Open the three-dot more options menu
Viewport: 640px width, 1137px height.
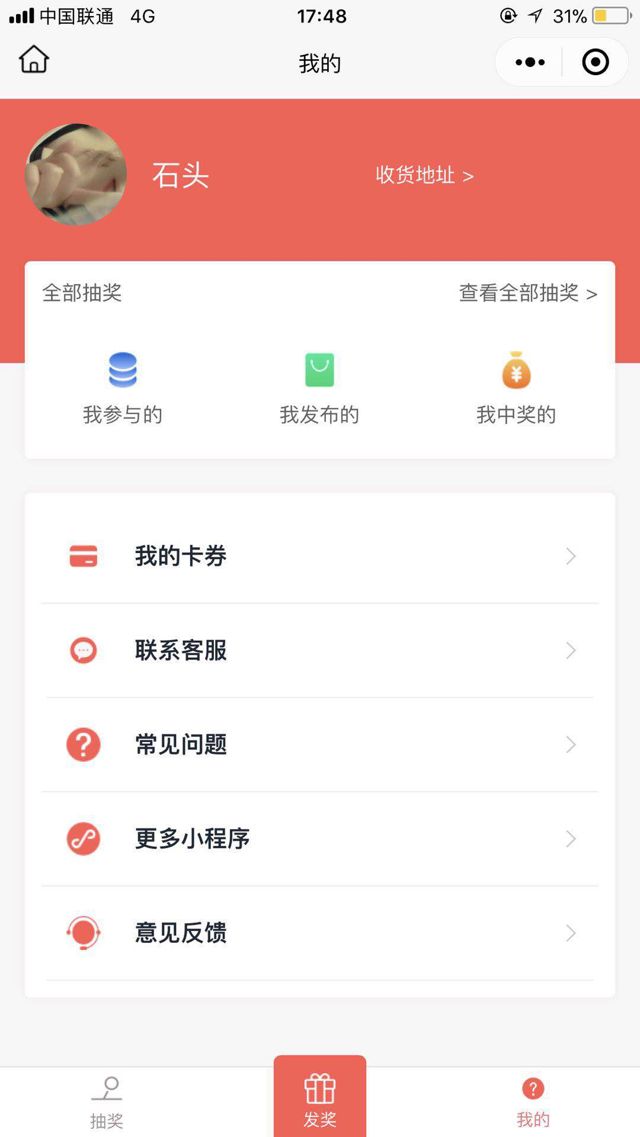(530, 63)
